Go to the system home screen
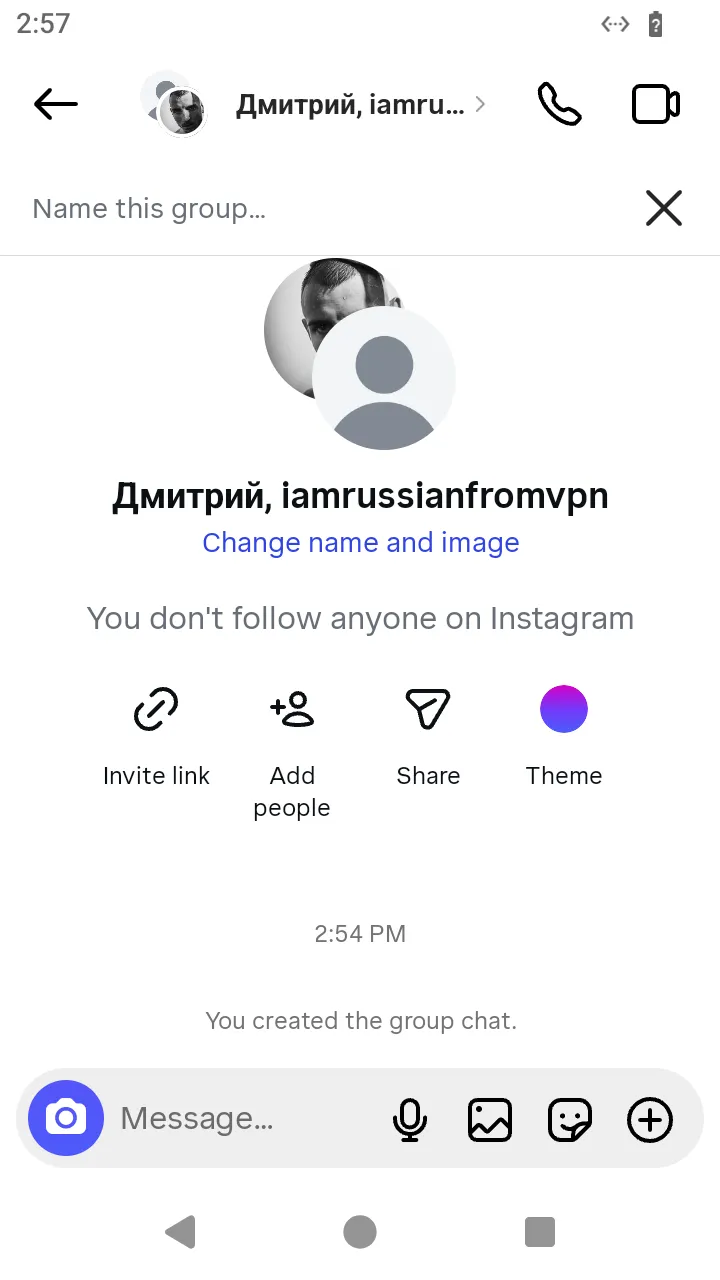 360,1232
